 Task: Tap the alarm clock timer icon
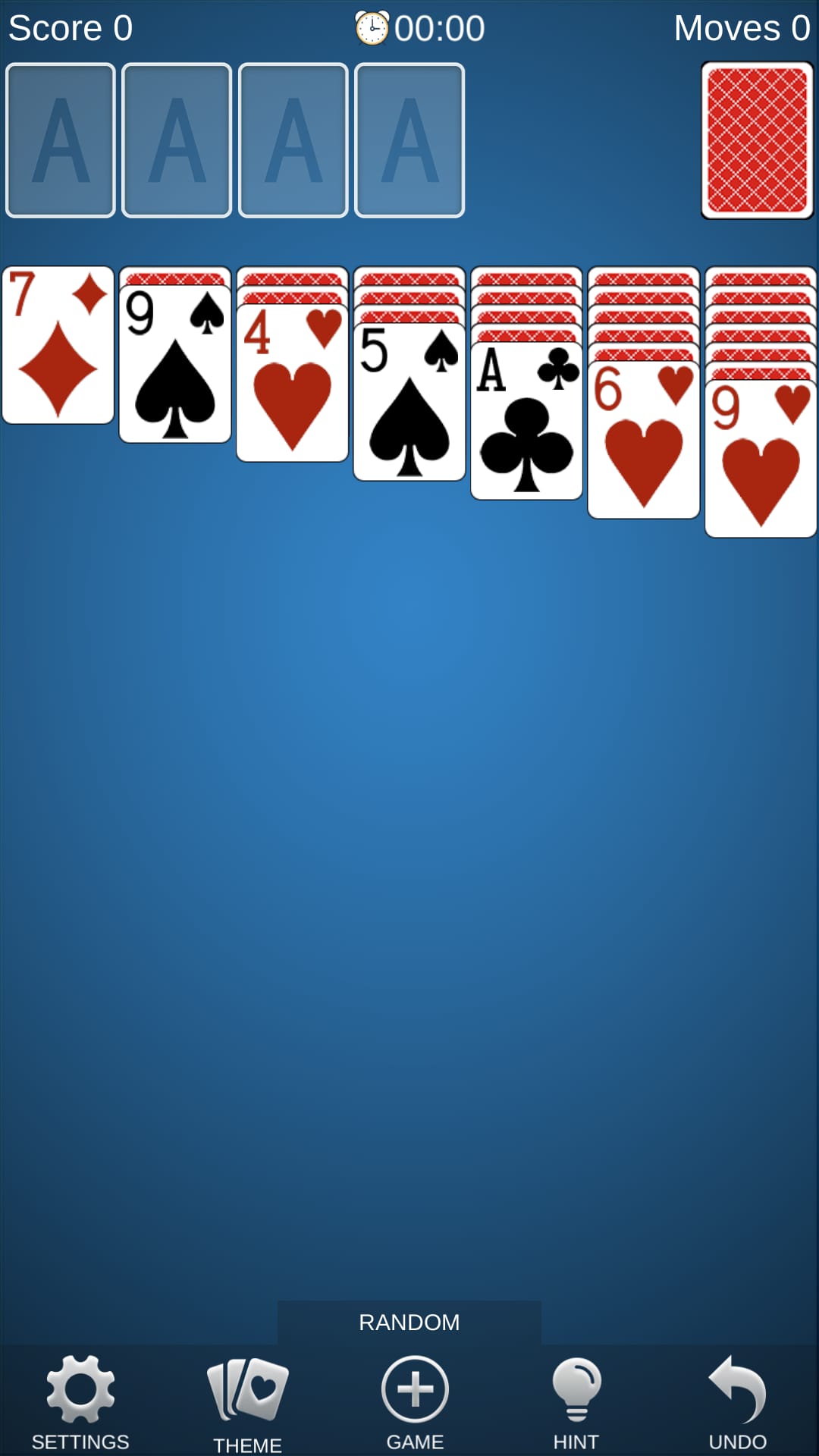click(x=373, y=27)
